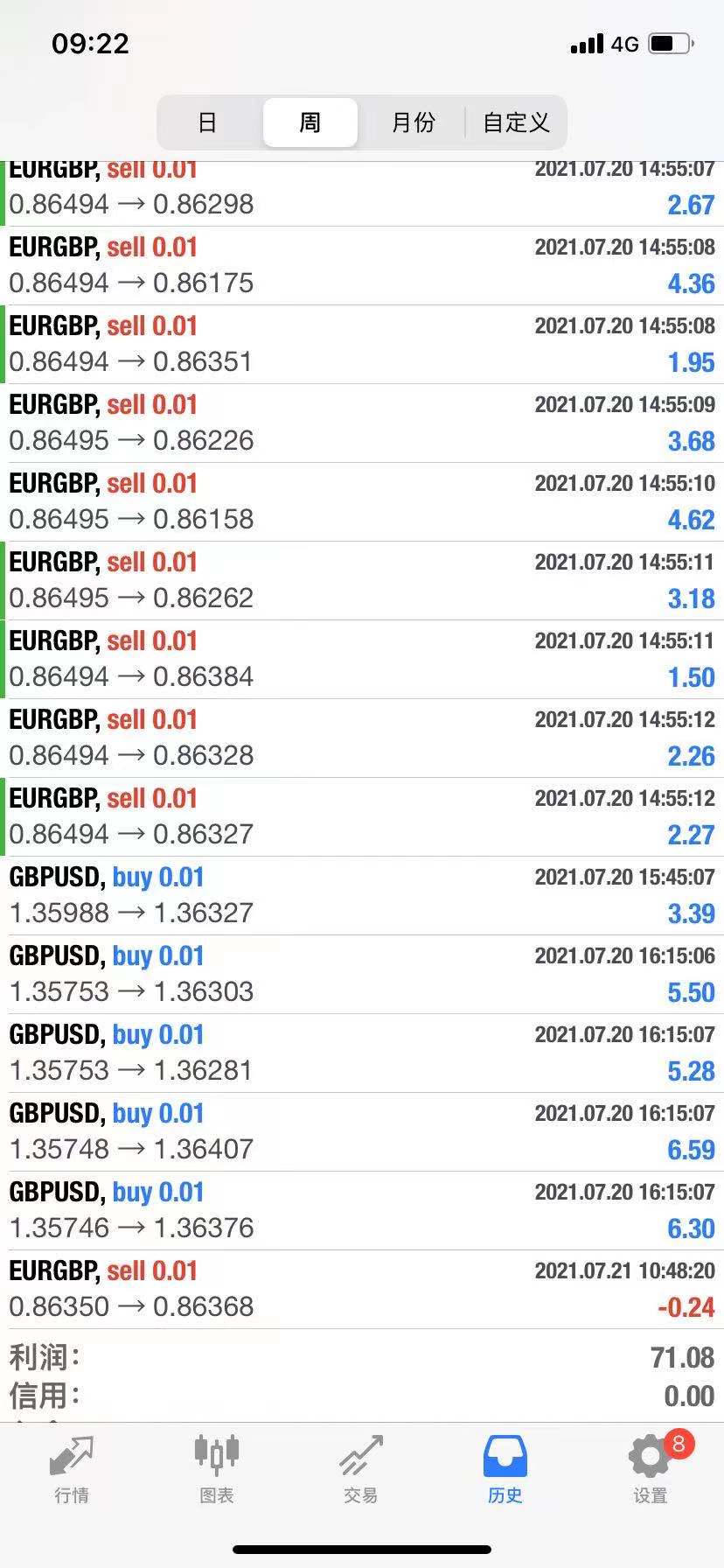
Task: Open GBPUSD buy trade with 6.30 profit
Action: 362,1211
